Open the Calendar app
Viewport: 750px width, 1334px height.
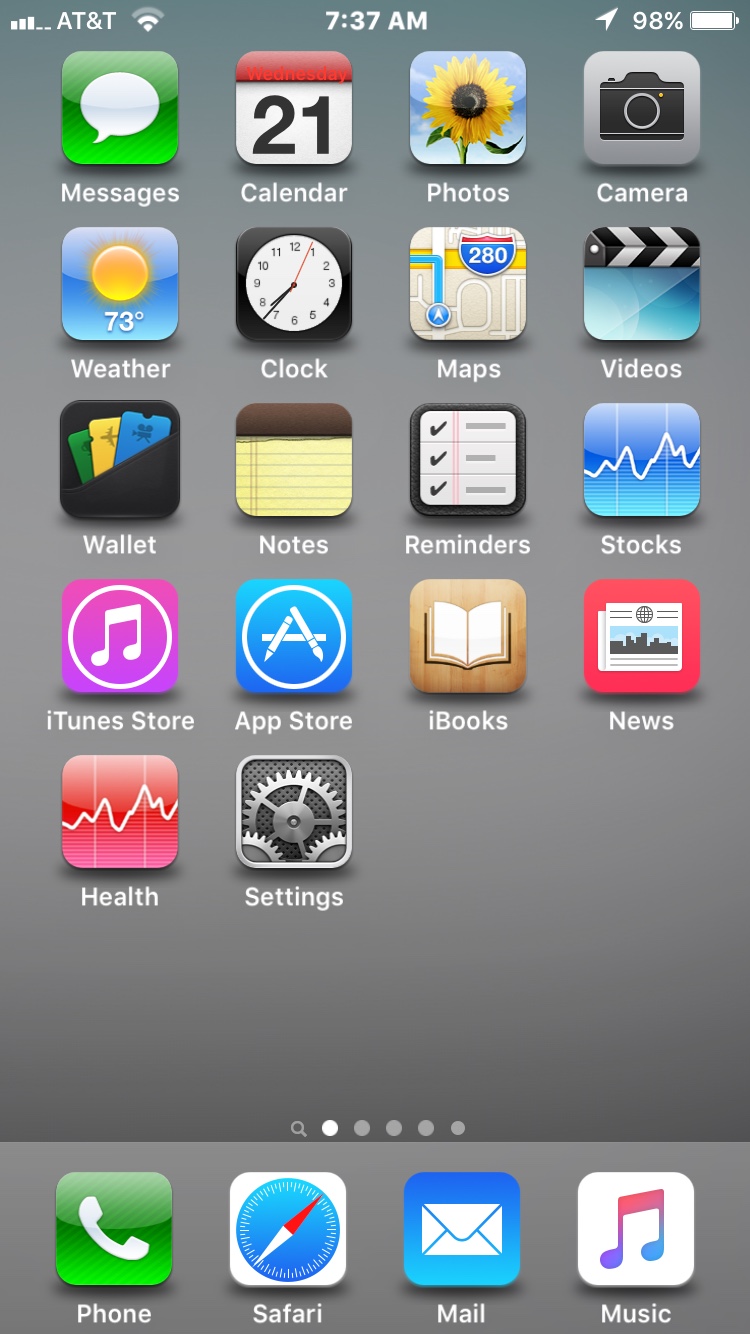pyautogui.click(x=294, y=108)
